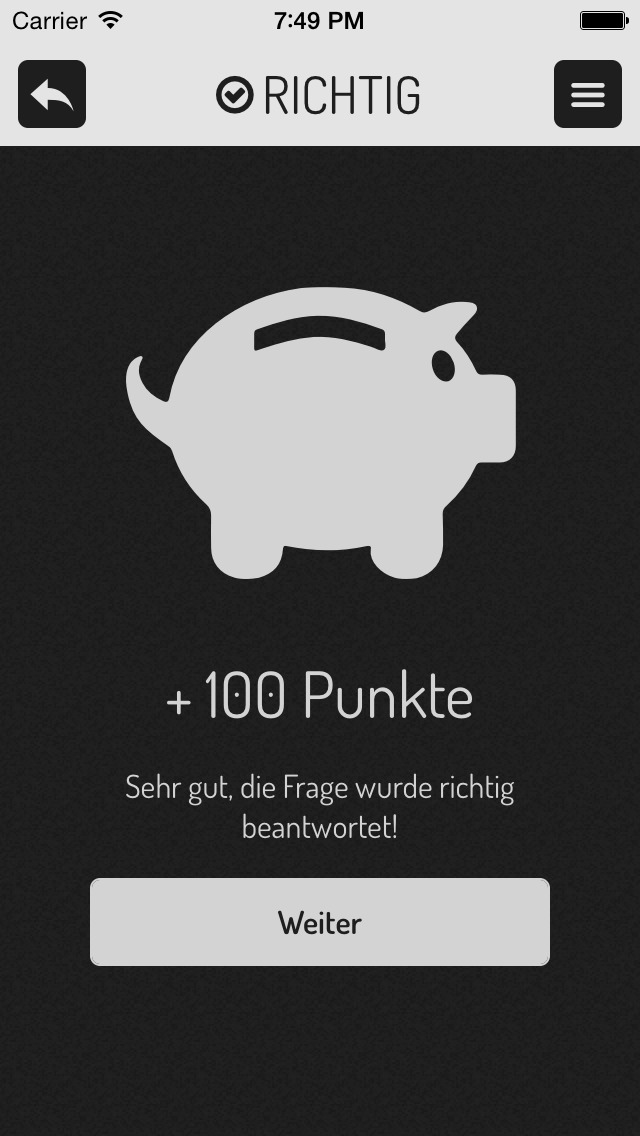Go back with the arrow button
Image resolution: width=640 pixels, height=1136 pixels.
coord(52,94)
